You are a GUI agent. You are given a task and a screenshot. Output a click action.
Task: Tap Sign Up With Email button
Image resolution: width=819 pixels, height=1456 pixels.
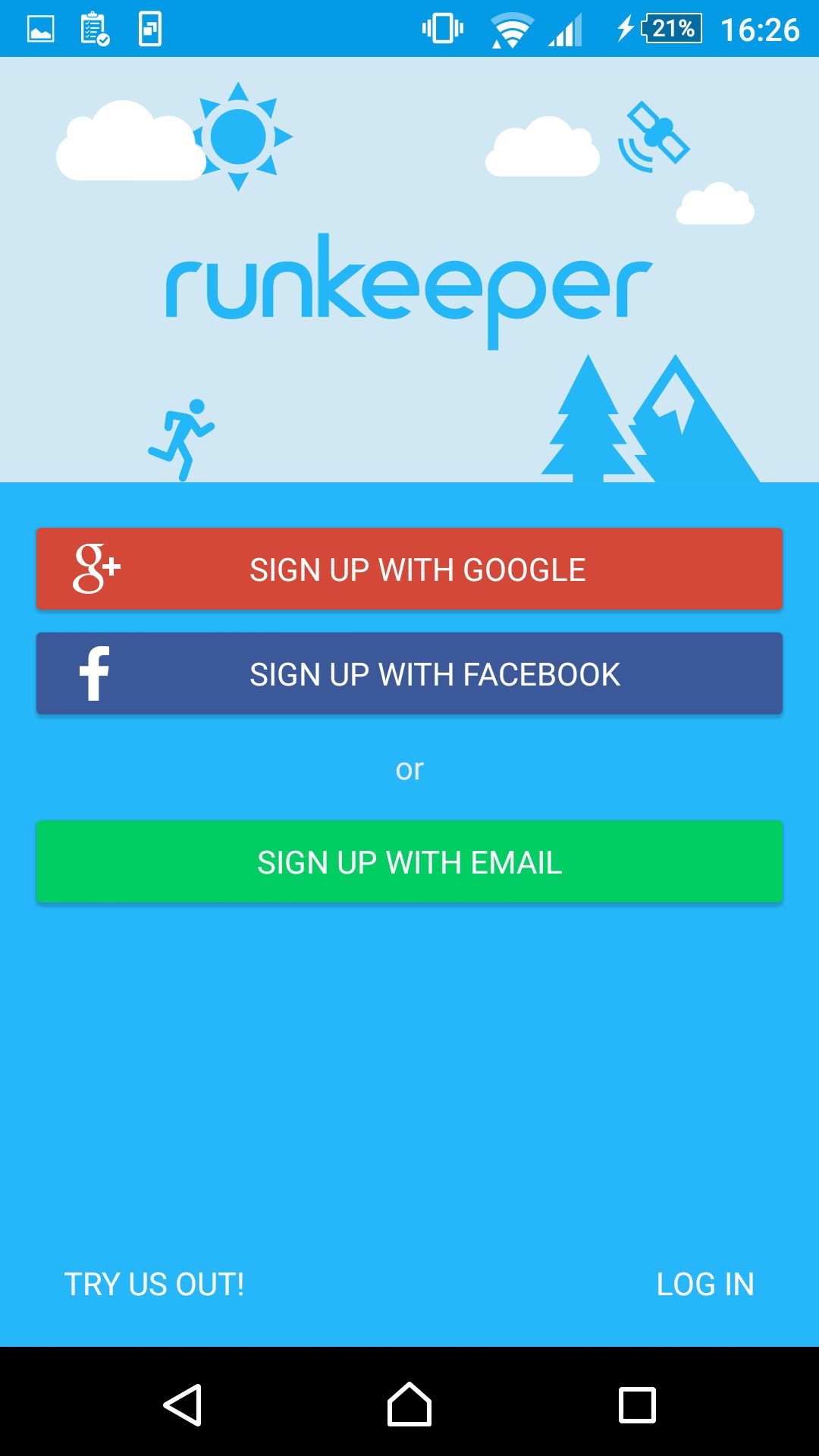coord(409,861)
